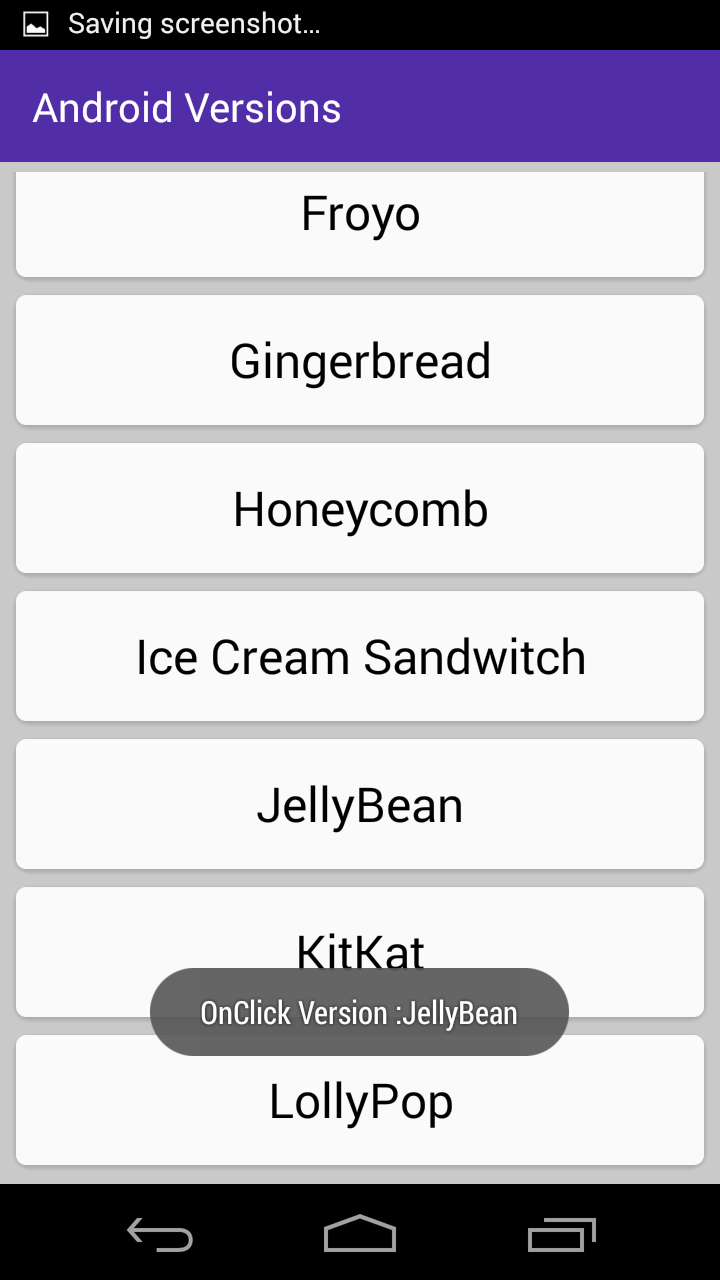Open the recent apps view
Viewport: 720px width, 1280px height.
pyautogui.click(x=561, y=1234)
